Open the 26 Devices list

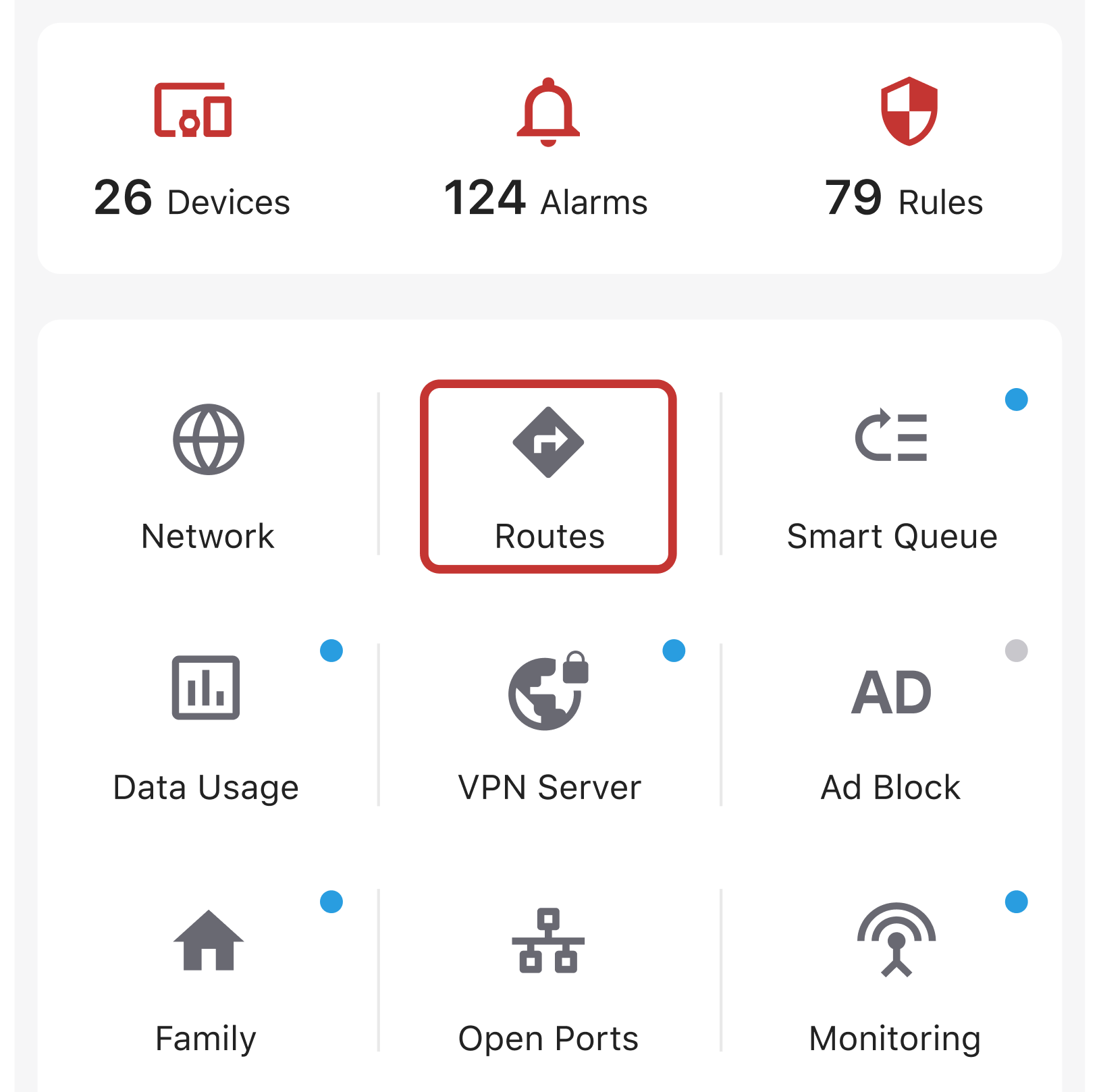point(192,150)
